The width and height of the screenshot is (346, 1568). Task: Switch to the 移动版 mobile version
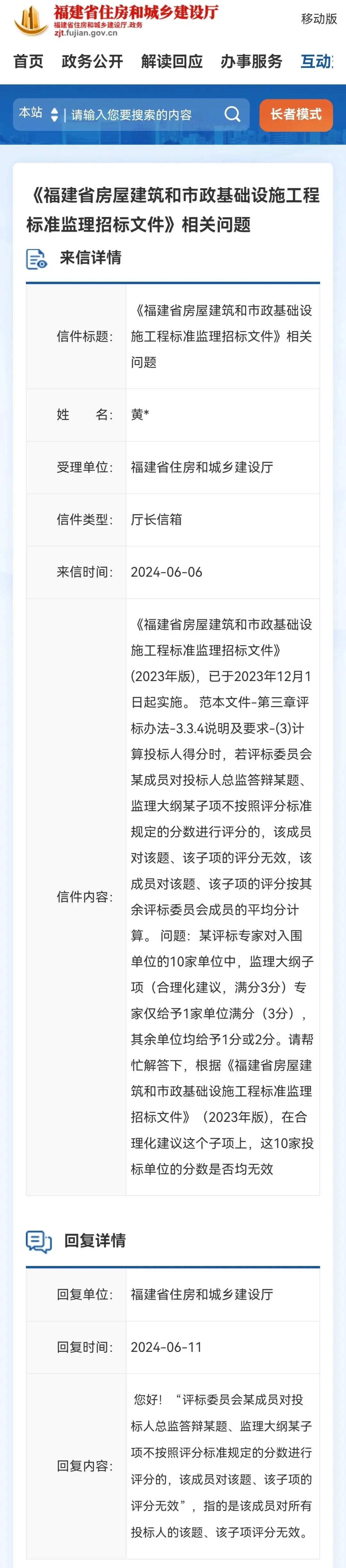click(318, 19)
